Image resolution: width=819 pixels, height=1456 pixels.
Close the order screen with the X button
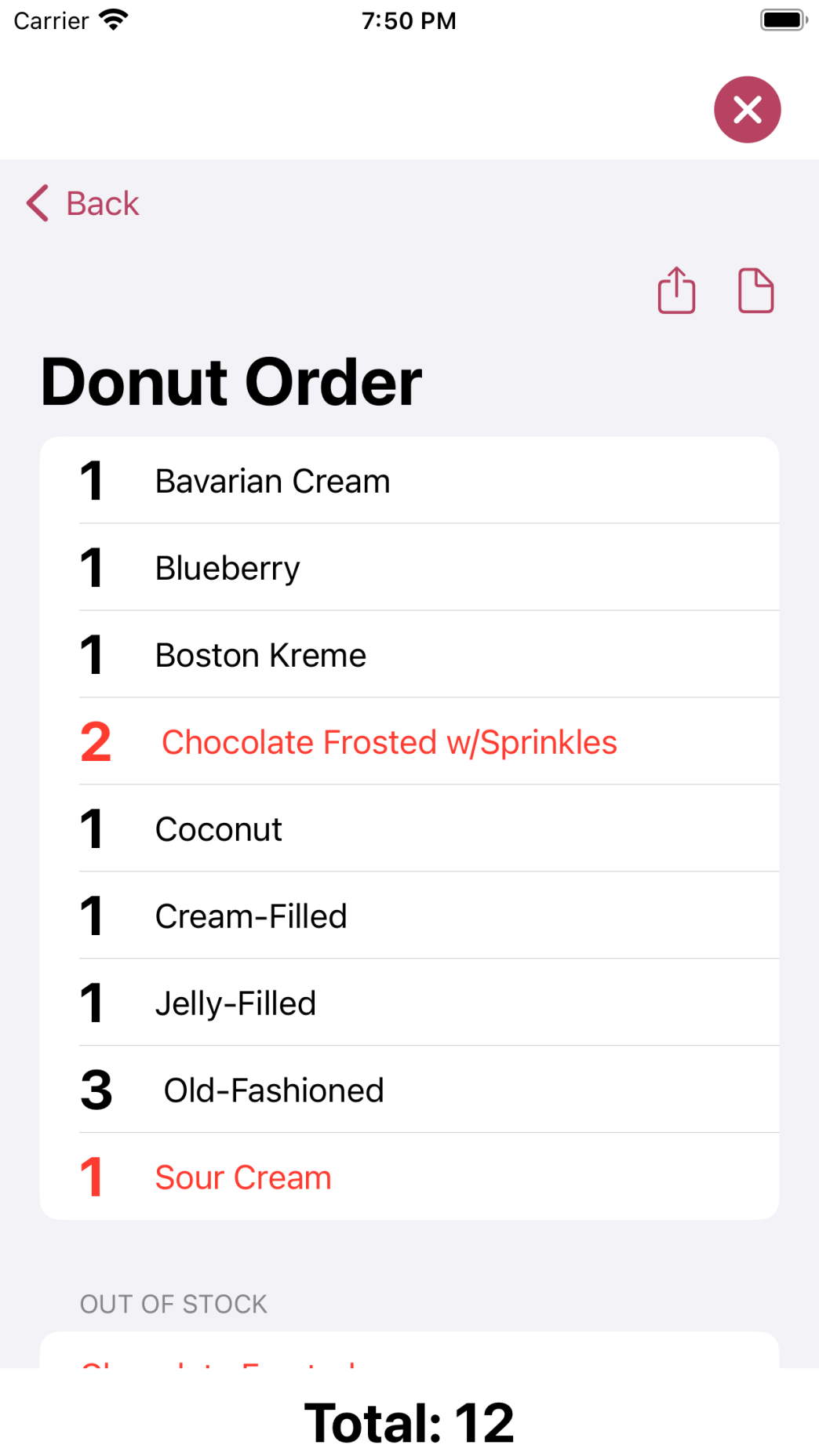pos(747,110)
